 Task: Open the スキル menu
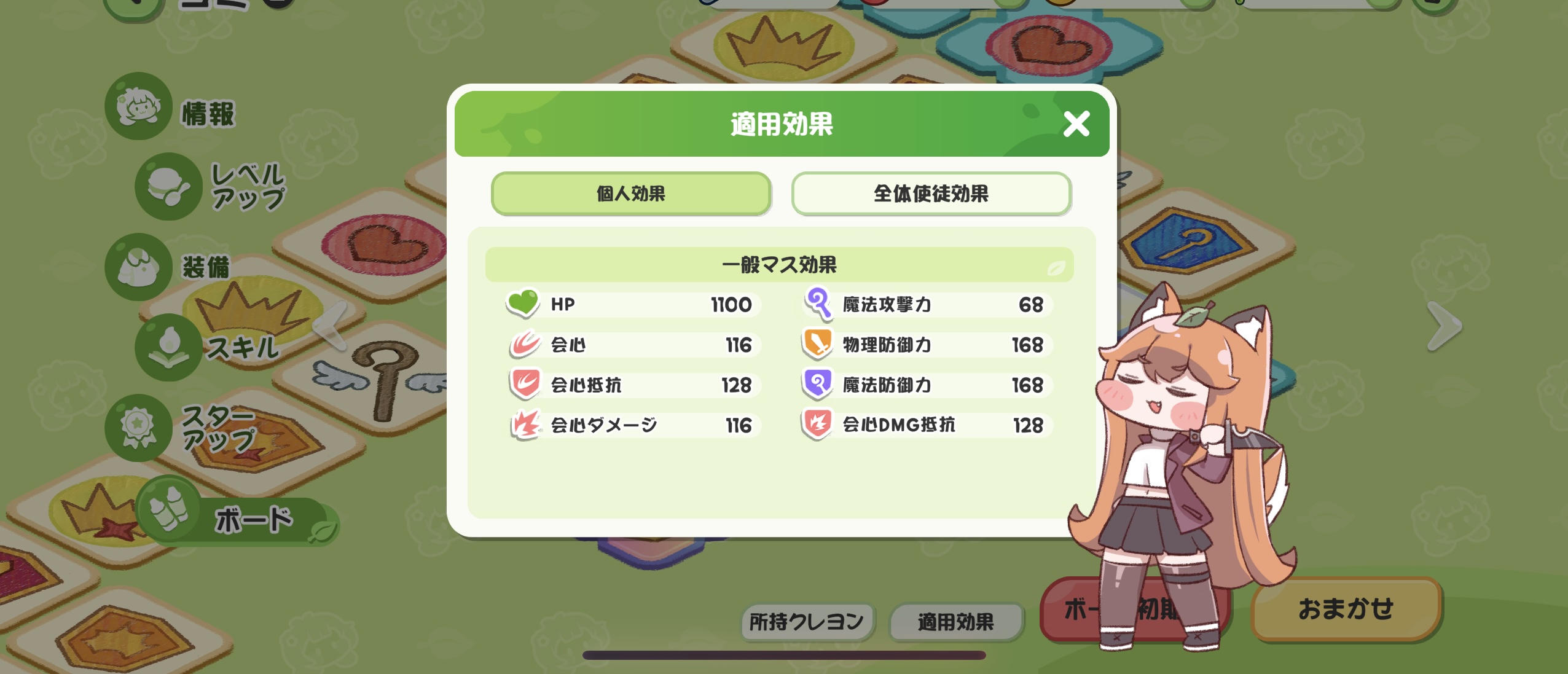coord(209,348)
